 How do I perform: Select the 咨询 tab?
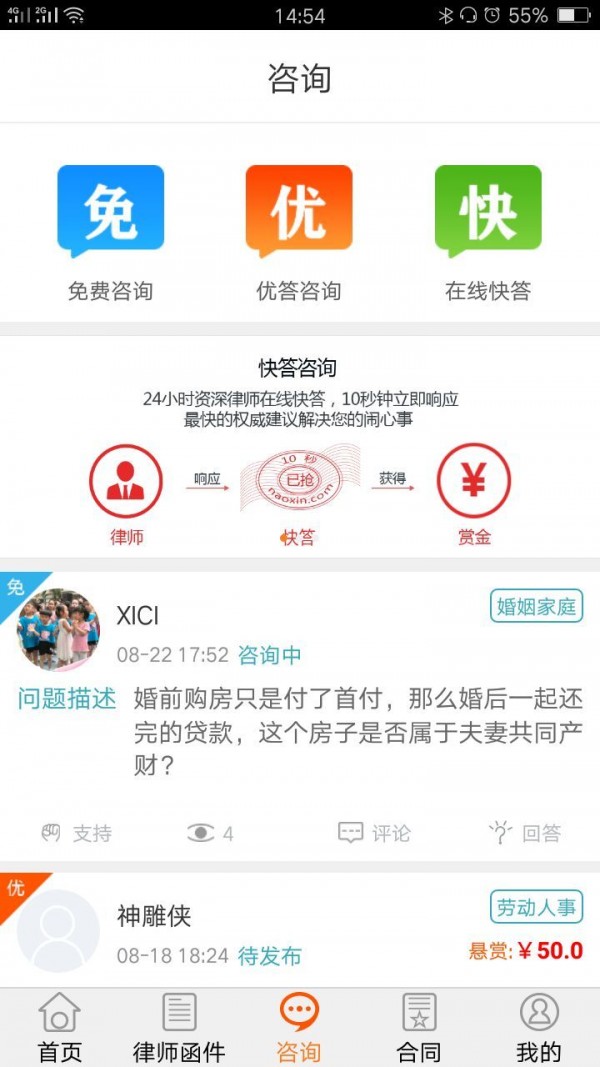click(298, 1028)
